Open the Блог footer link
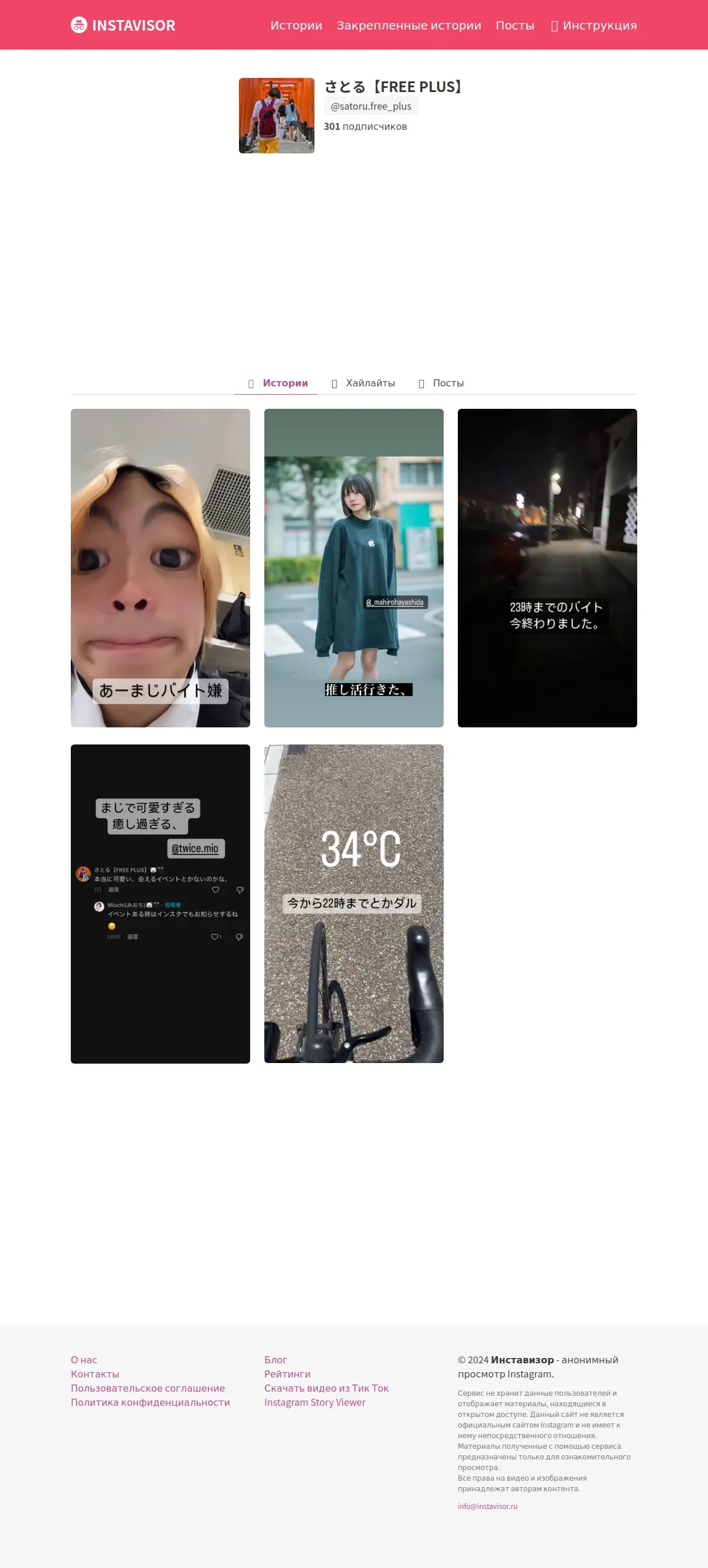Image resolution: width=708 pixels, height=1568 pixels. click(x=276, y=1360)
